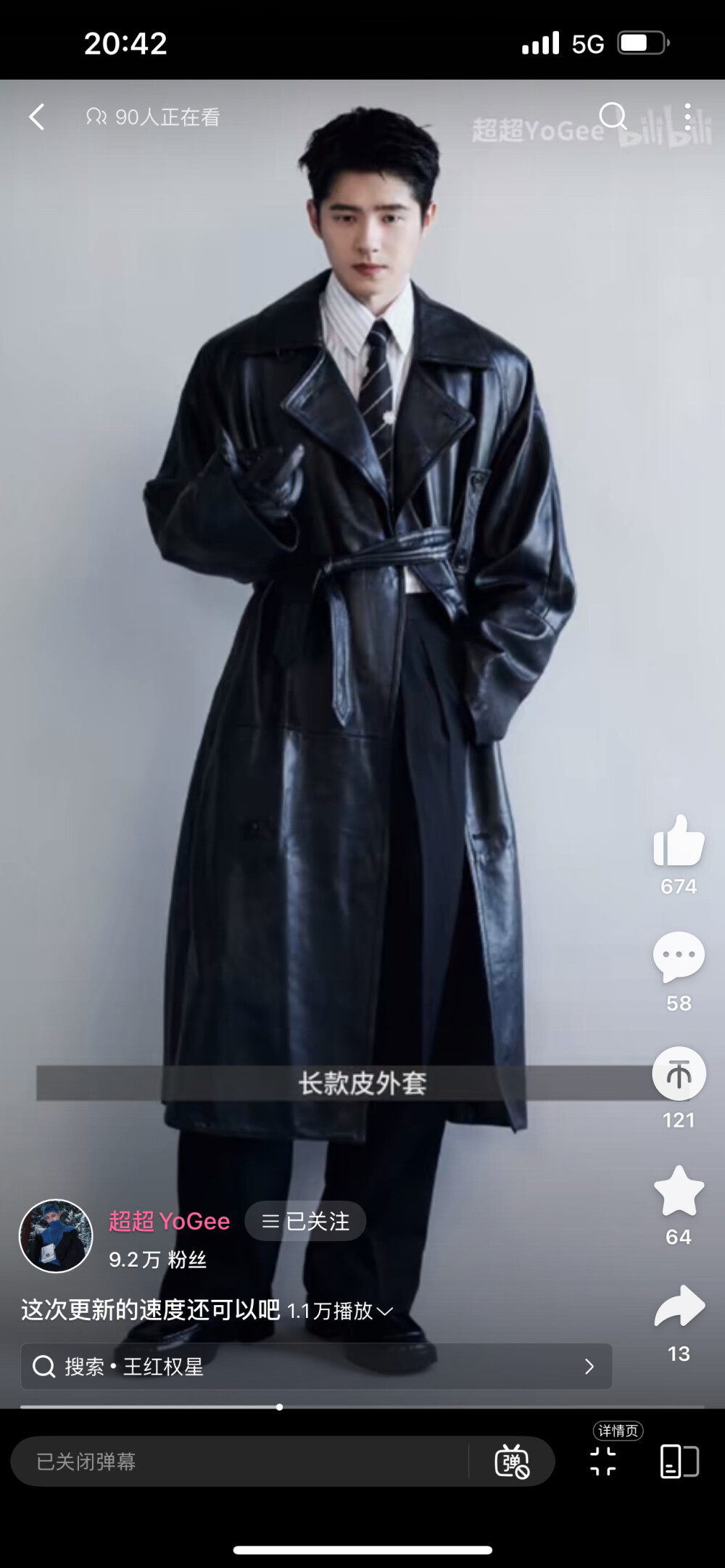Go back using the top-left arrow
The width and height of the screenshot is (725, 1568).
click(x=37, y=117)
